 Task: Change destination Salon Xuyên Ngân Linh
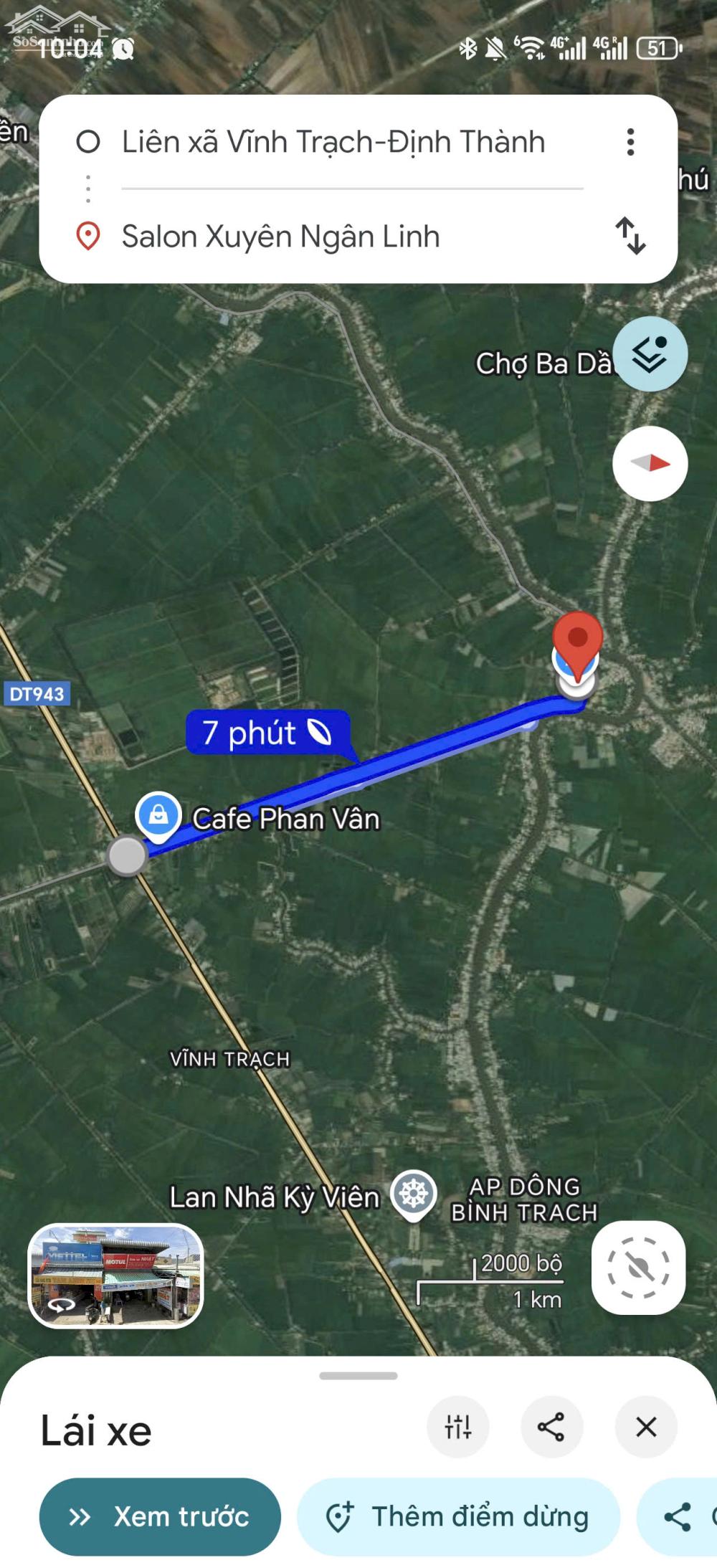[281, 237]
